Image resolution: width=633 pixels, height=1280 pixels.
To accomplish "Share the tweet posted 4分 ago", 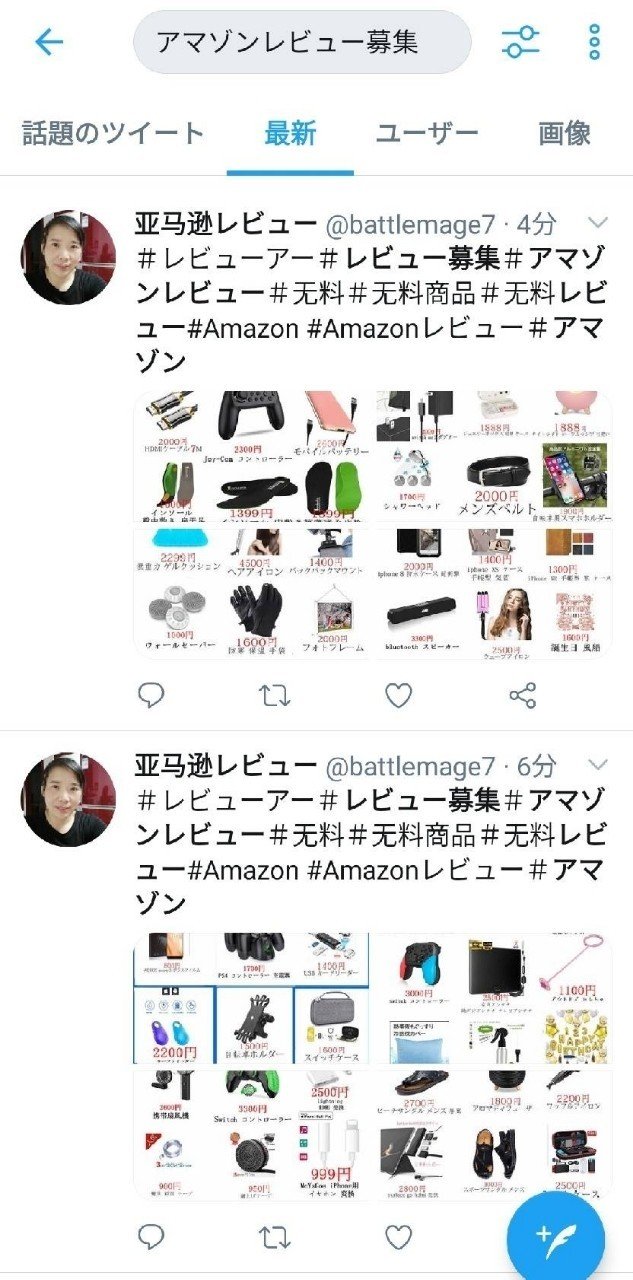I will tap(522, 694).
